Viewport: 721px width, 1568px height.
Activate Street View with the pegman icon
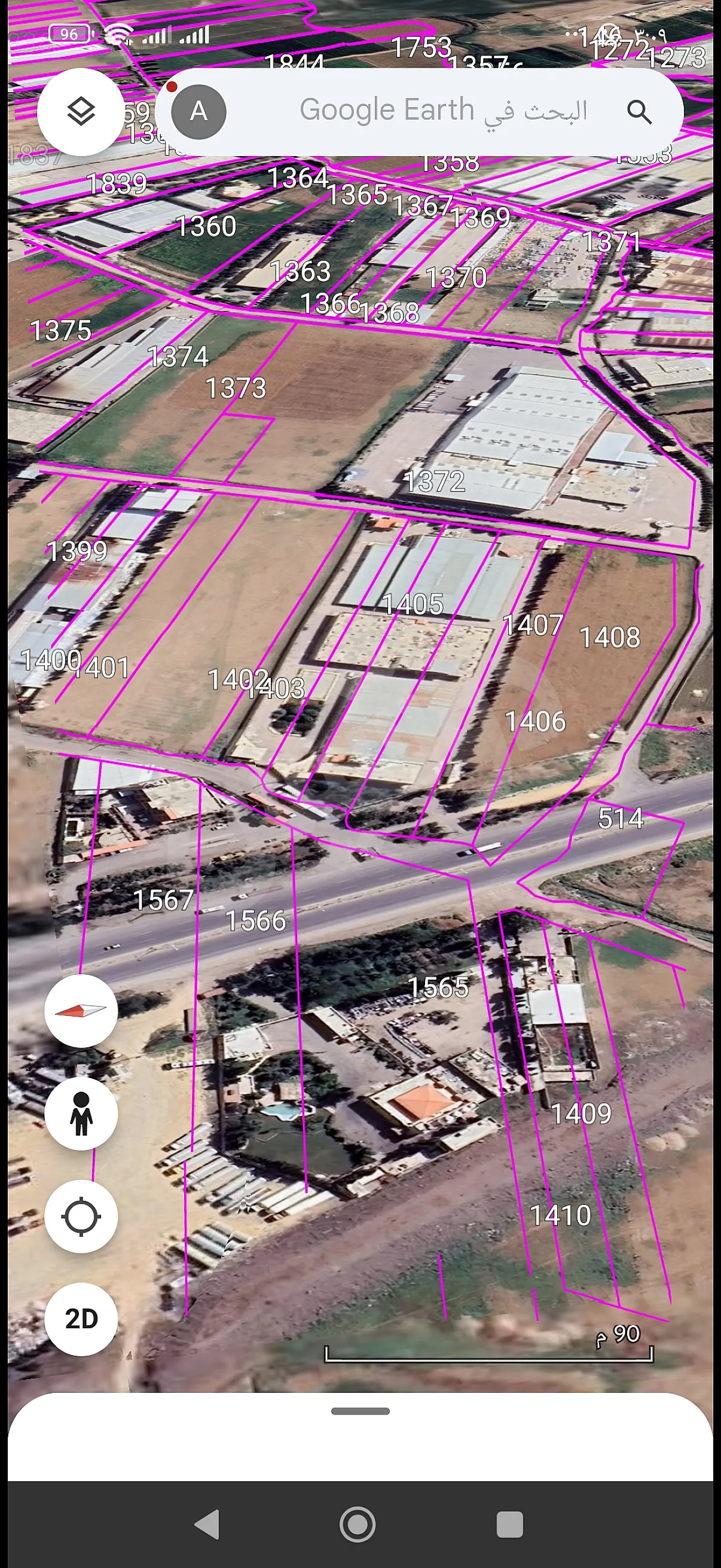tap(81, 1114)
